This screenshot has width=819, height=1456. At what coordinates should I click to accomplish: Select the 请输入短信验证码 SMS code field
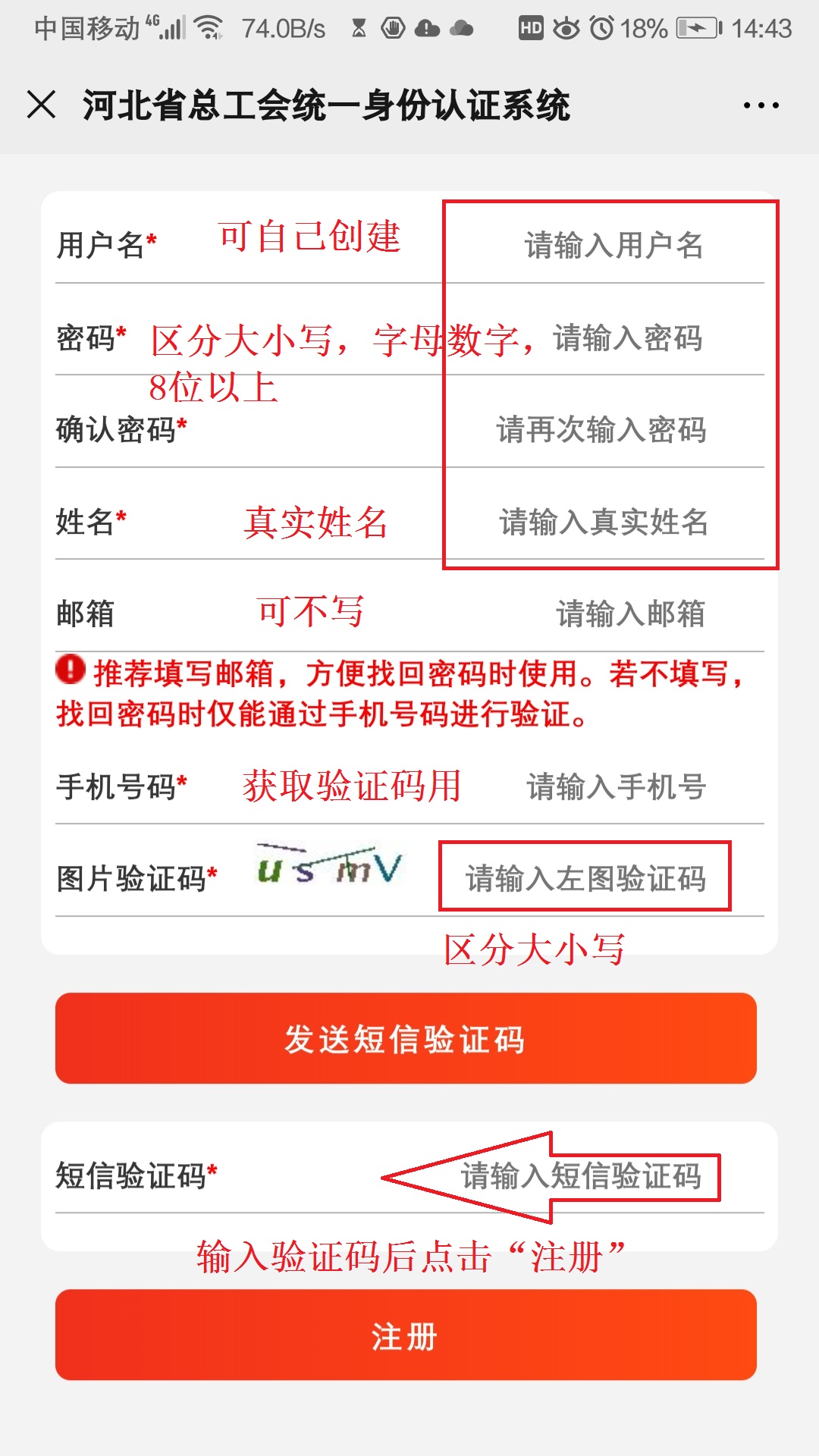(581, 1176)
